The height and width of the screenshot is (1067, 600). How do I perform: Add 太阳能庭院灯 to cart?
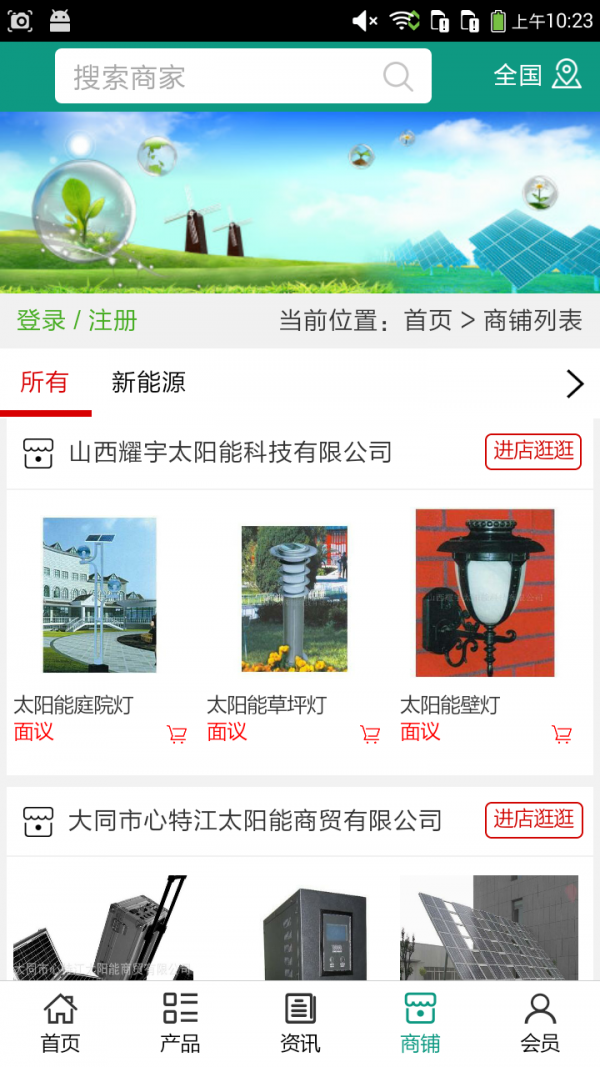tap(177, 735)
